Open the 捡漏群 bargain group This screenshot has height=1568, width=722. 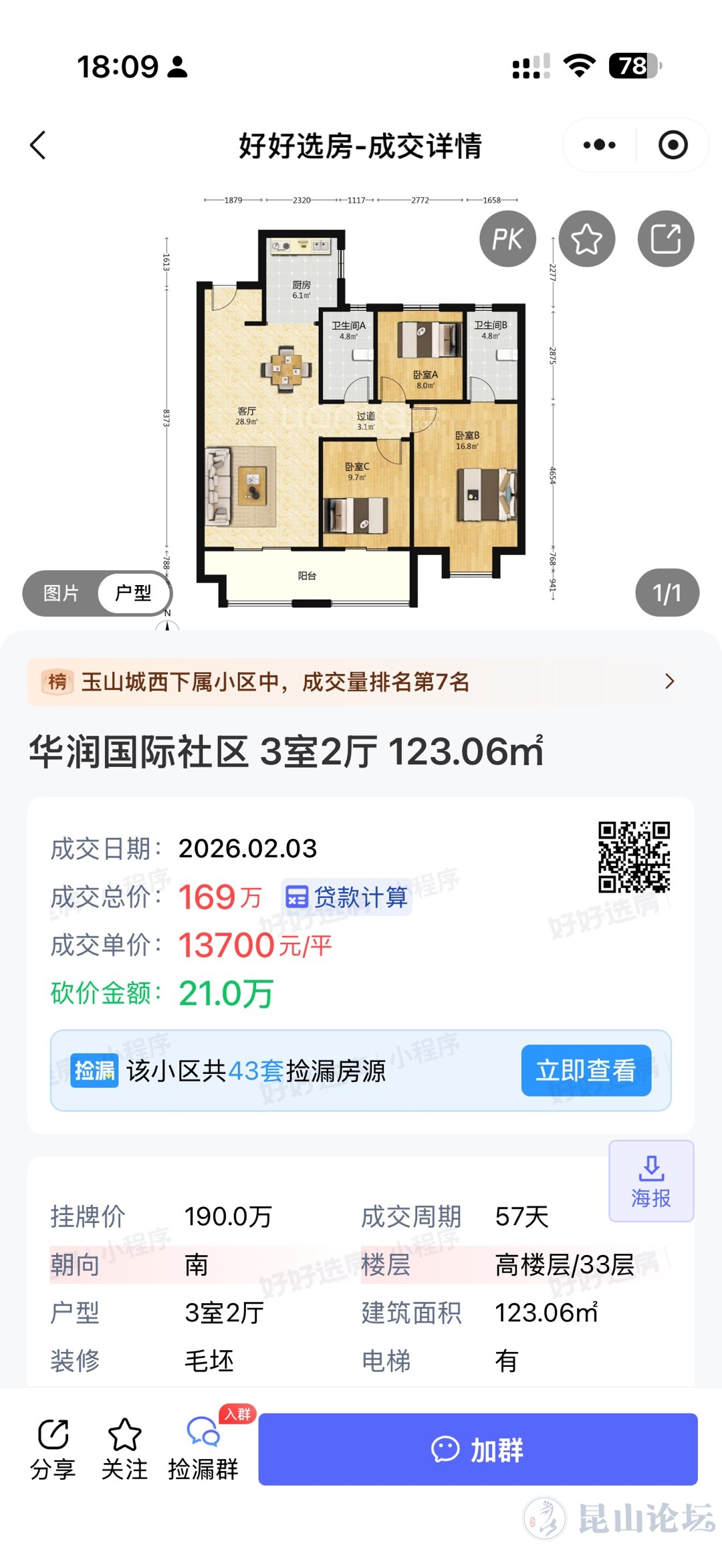pos(203,1448)
